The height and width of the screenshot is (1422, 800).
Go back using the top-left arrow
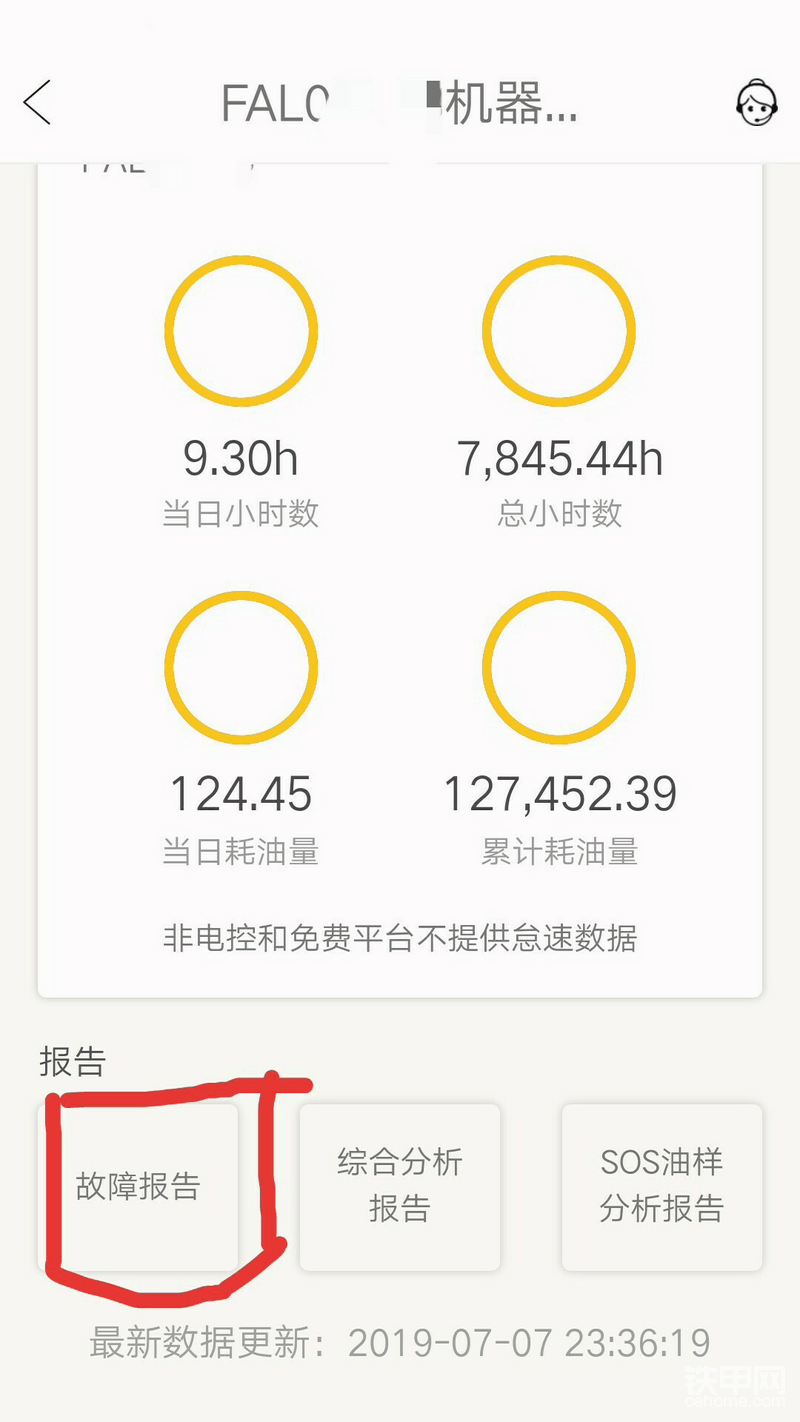point(37,103)
